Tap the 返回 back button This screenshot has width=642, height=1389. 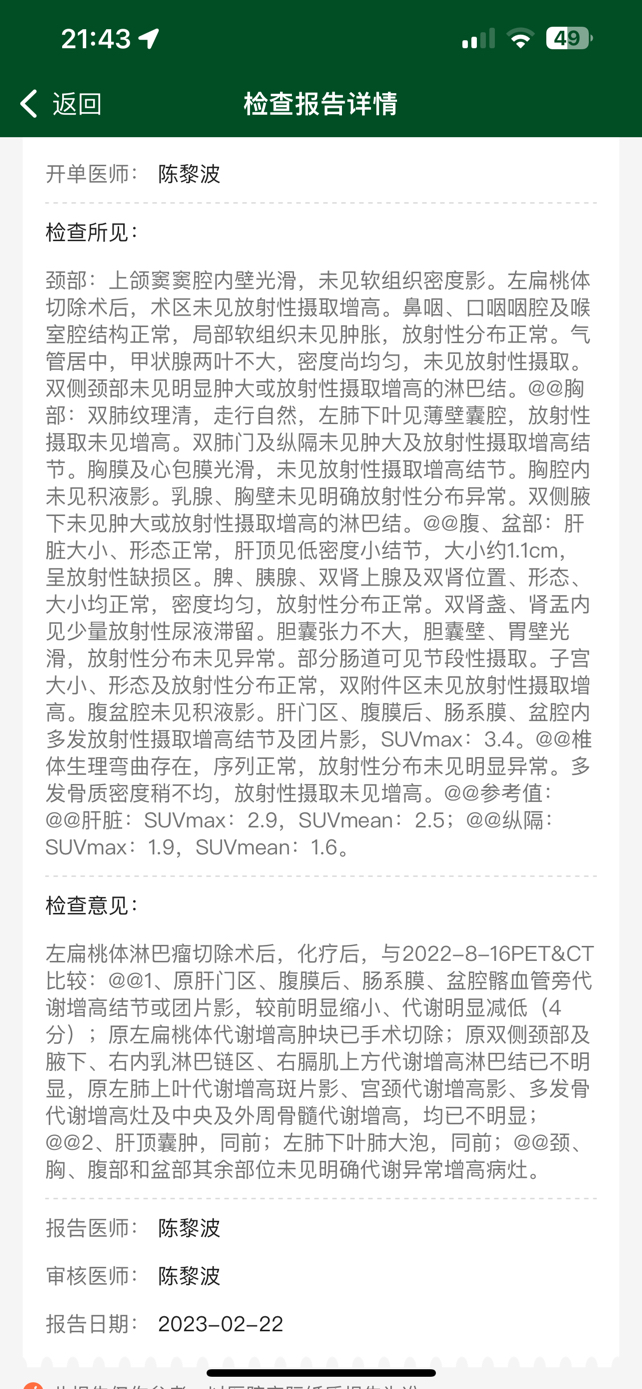(x=60, y=104)
